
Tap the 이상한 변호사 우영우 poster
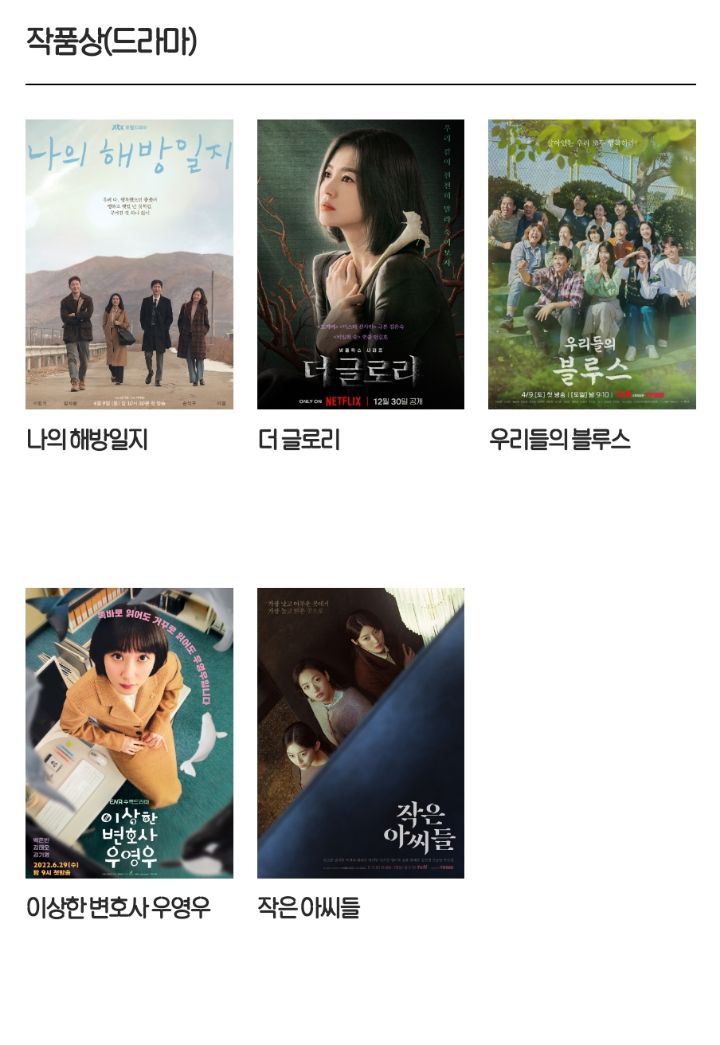(129, 732)
